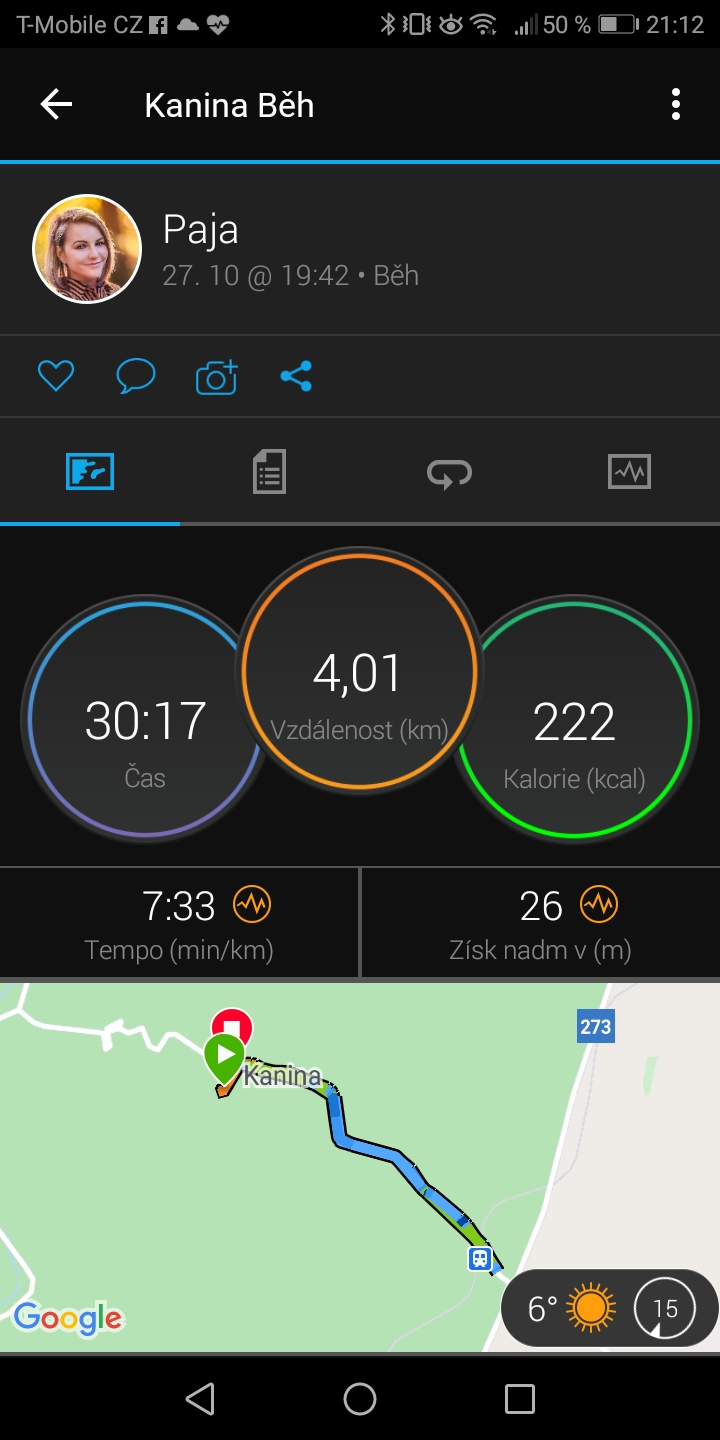Select the overview summary tab
Image resolution: width=720 pixels, height=1440 pixels.
(x=90, y=471)
